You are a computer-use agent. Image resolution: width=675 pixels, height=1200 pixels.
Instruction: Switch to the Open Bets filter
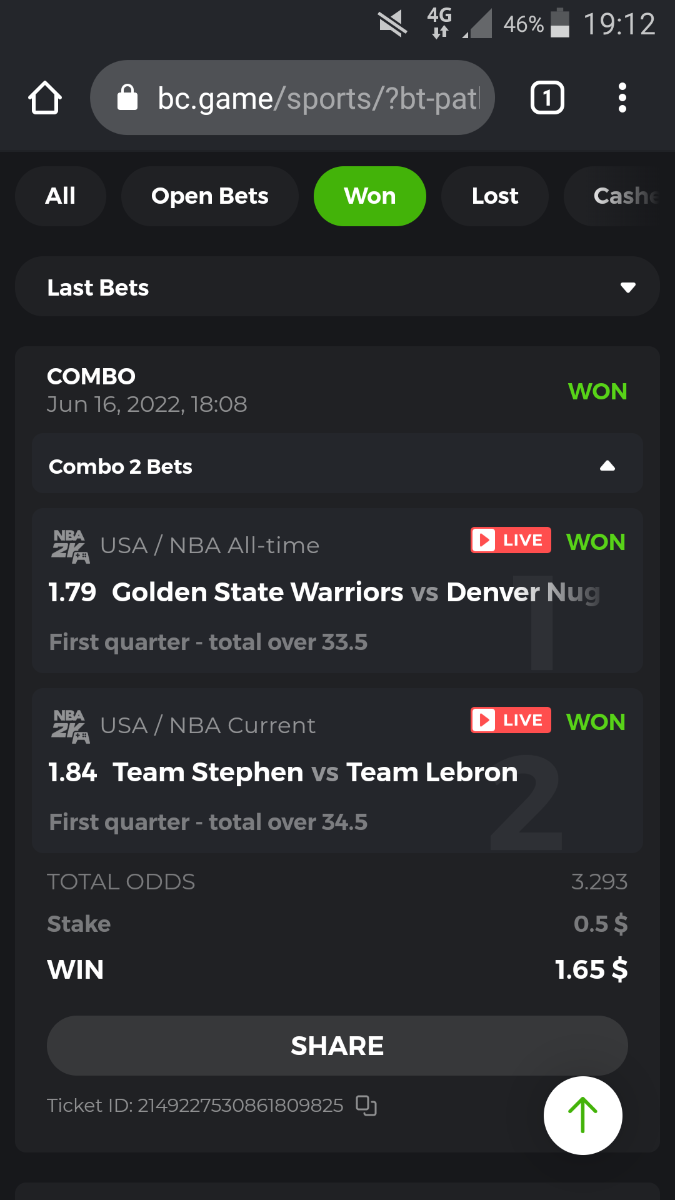(x=209, y=196)
